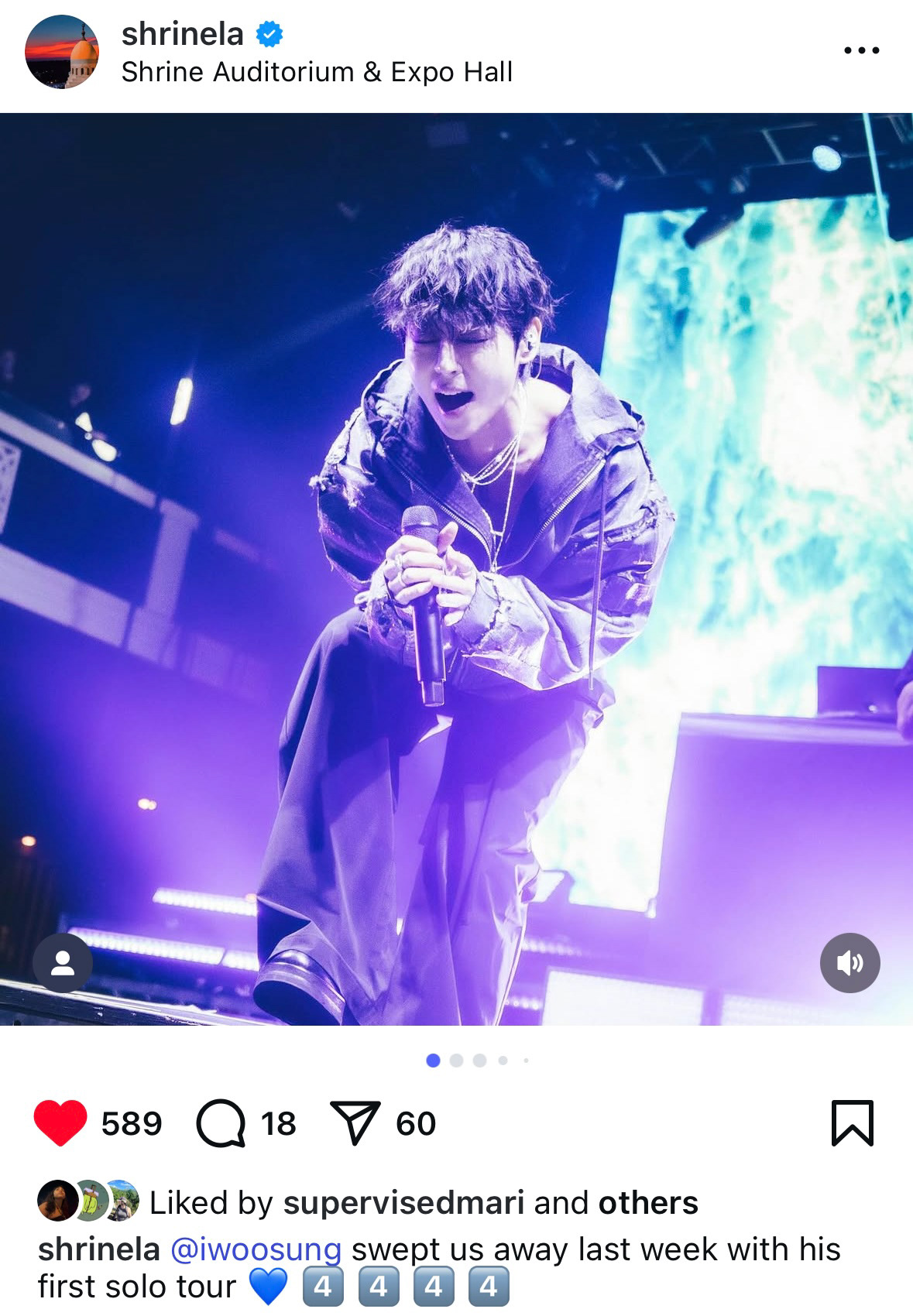Image resolution: width=913 pixels, height=1316 pixels.
Task: Save the post with the bookmark icon
Action: click(x=852, y=1123)
